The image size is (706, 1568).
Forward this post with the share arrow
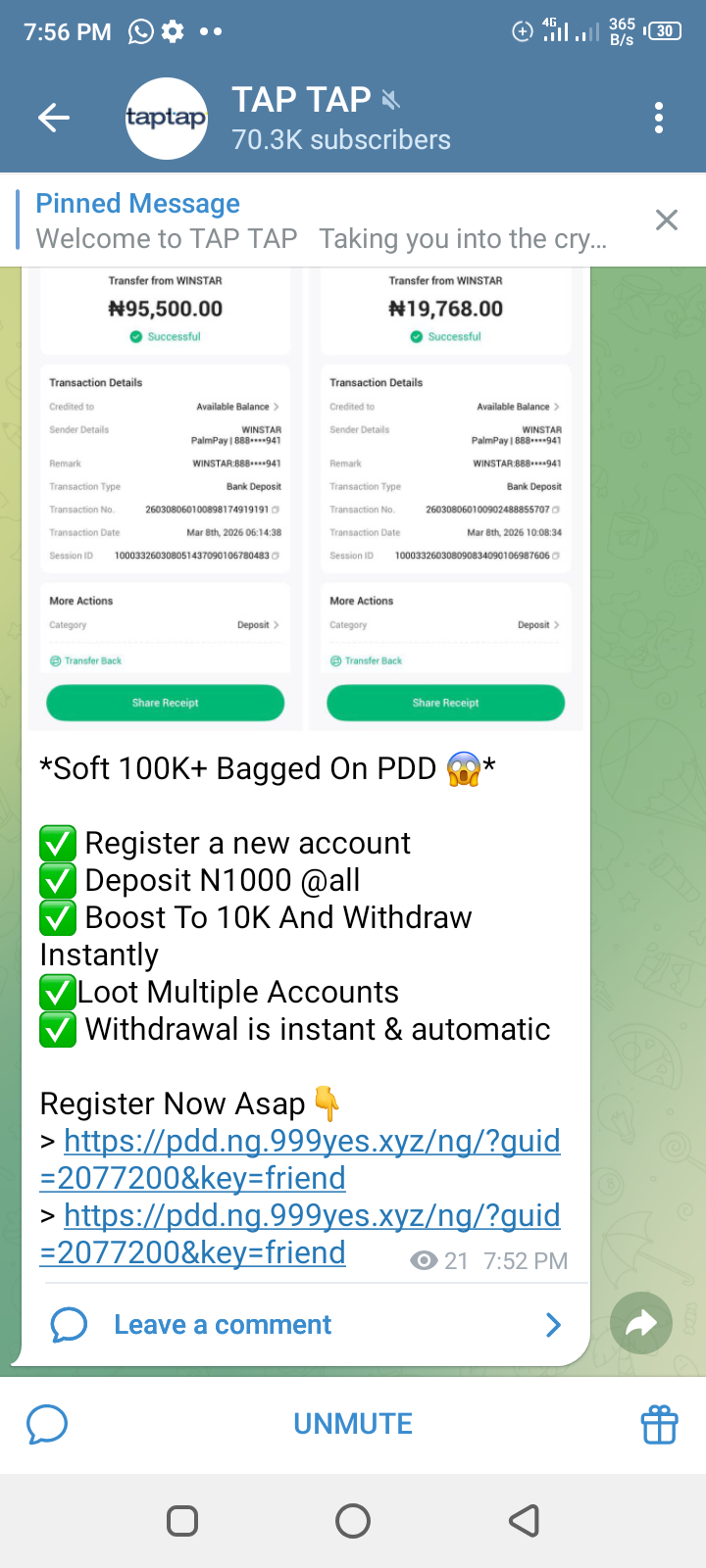(641, 1324)
